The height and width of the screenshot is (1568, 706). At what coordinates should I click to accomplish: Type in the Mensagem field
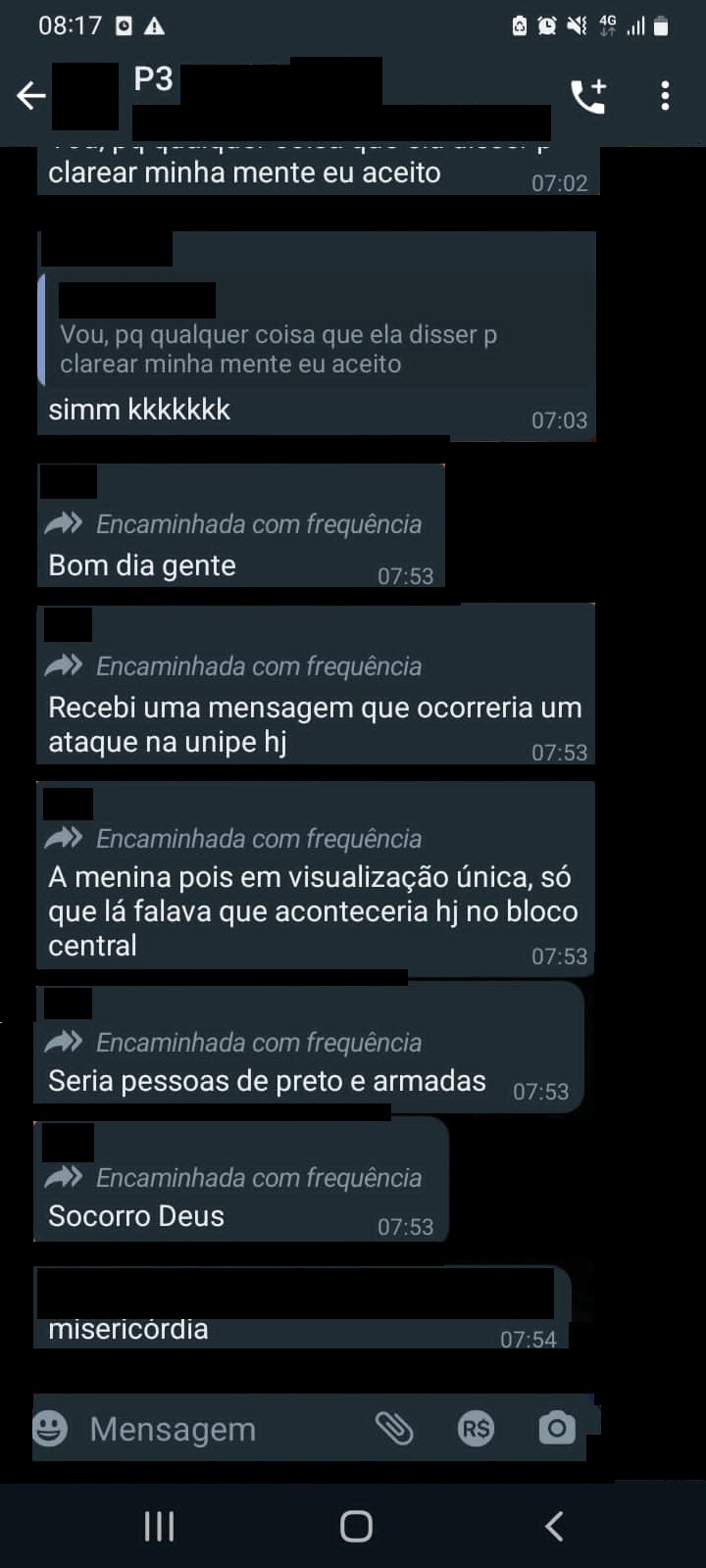tap(216, 1429)
